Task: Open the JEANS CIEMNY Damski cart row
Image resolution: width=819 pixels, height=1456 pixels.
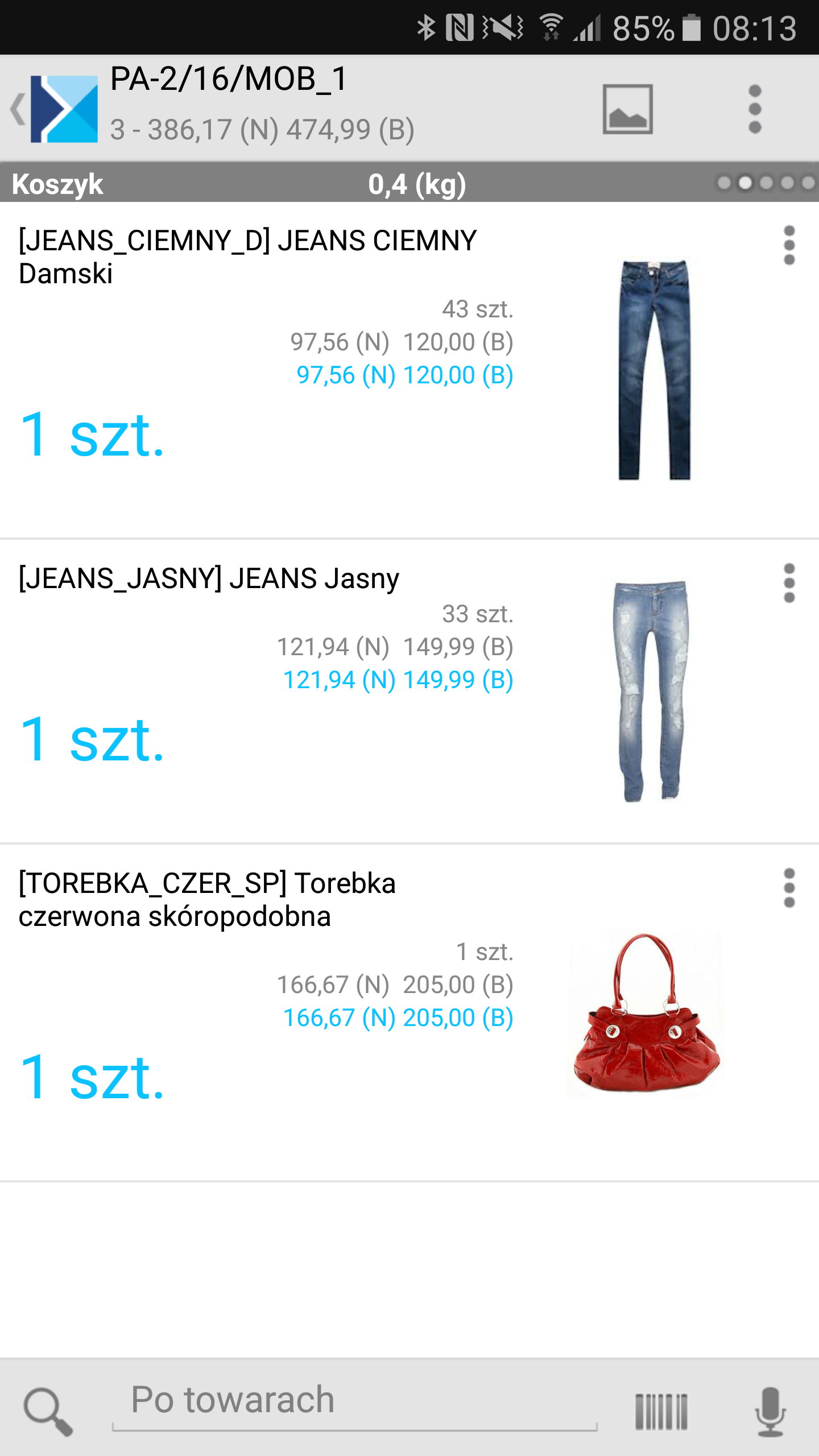Action: [409, 370]
